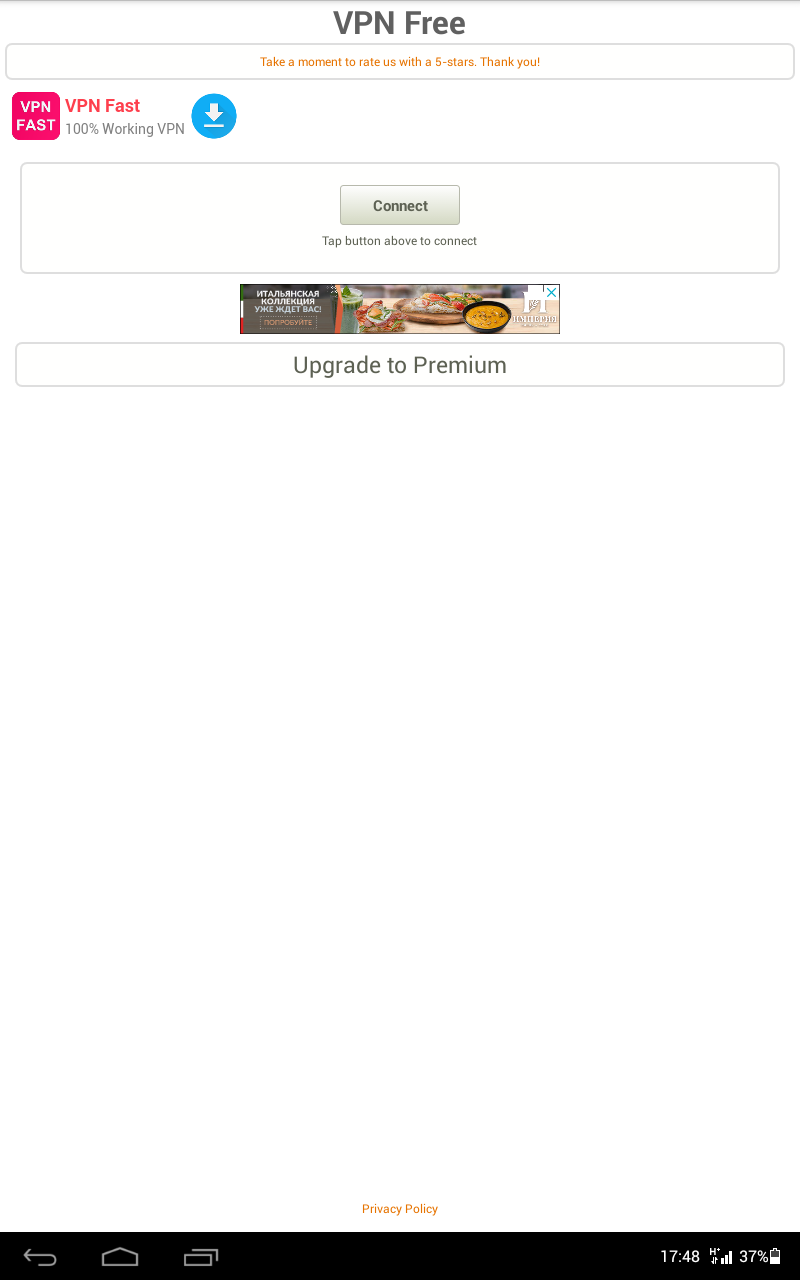Rate the app with 5 stars

click(400, 62)
